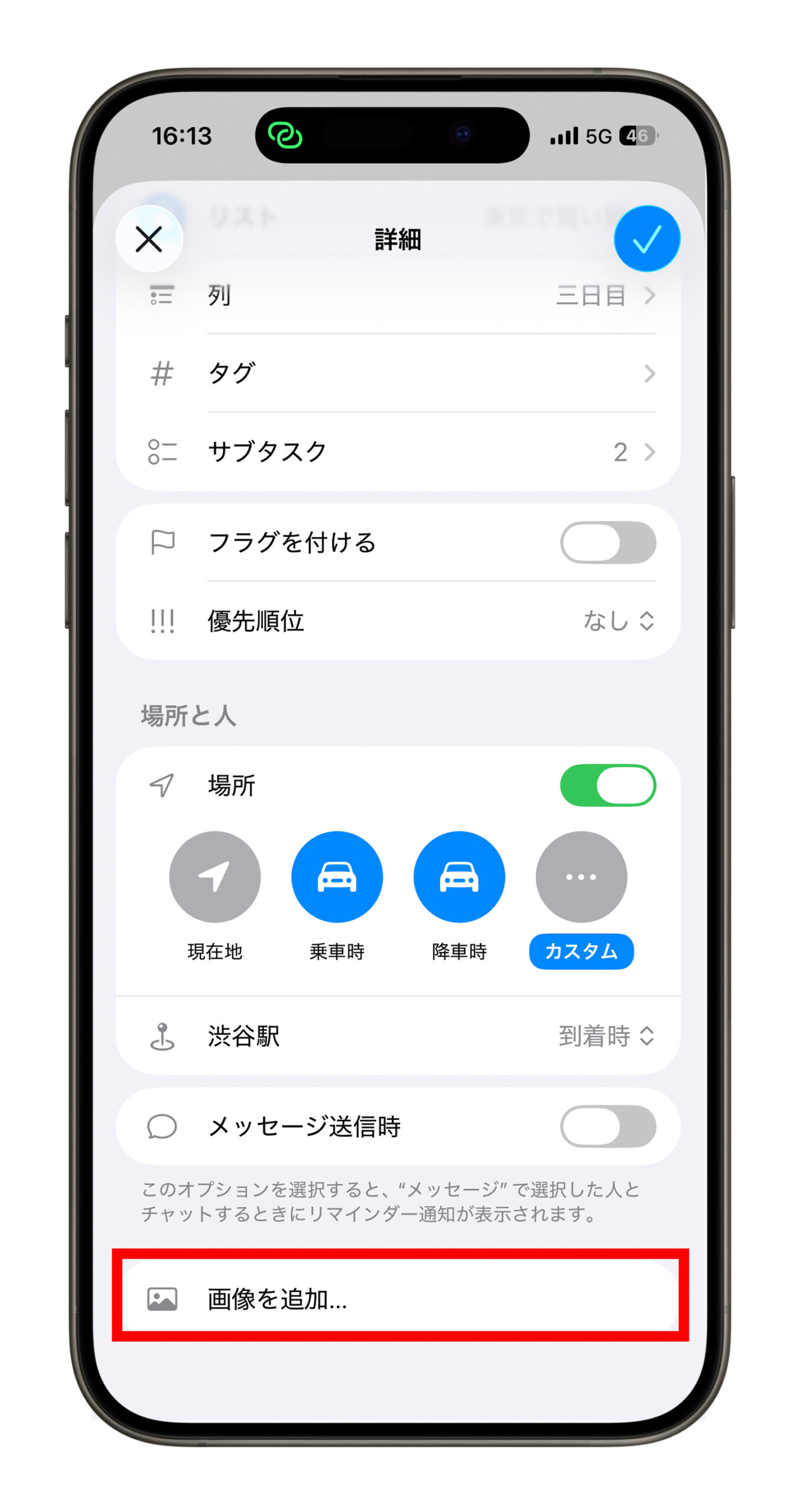800x1512 pixels.
Task: Turn off the 場所 switch
Action: coord(607,785)
